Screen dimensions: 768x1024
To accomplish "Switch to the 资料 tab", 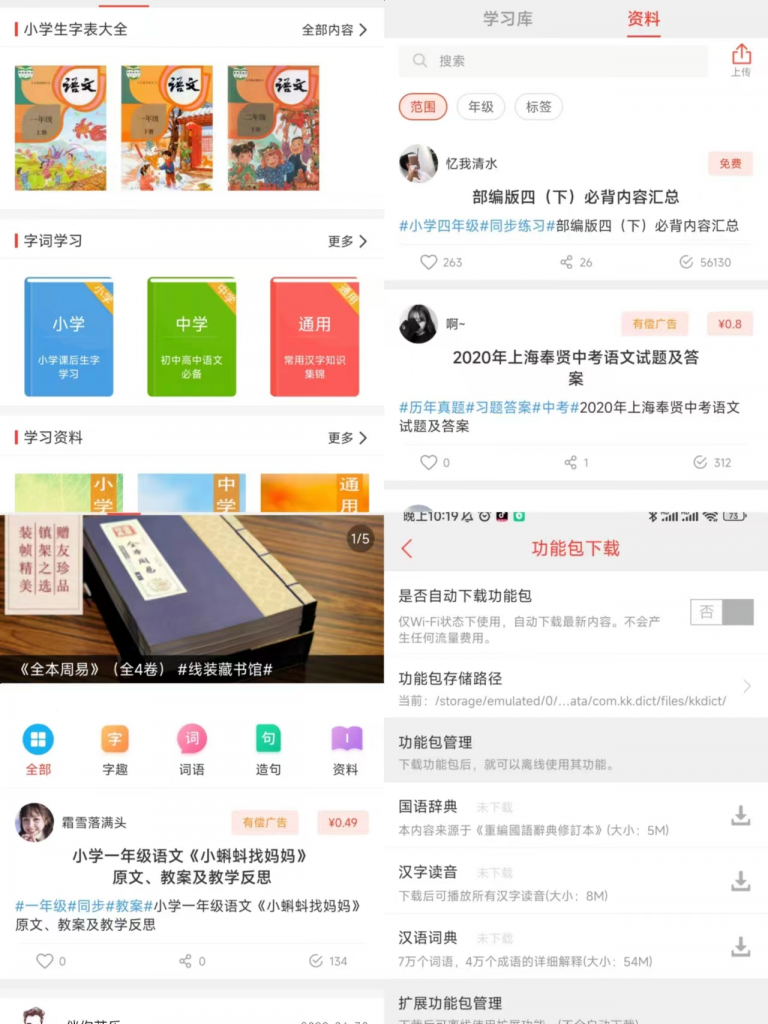I will (x=644, y=17).
